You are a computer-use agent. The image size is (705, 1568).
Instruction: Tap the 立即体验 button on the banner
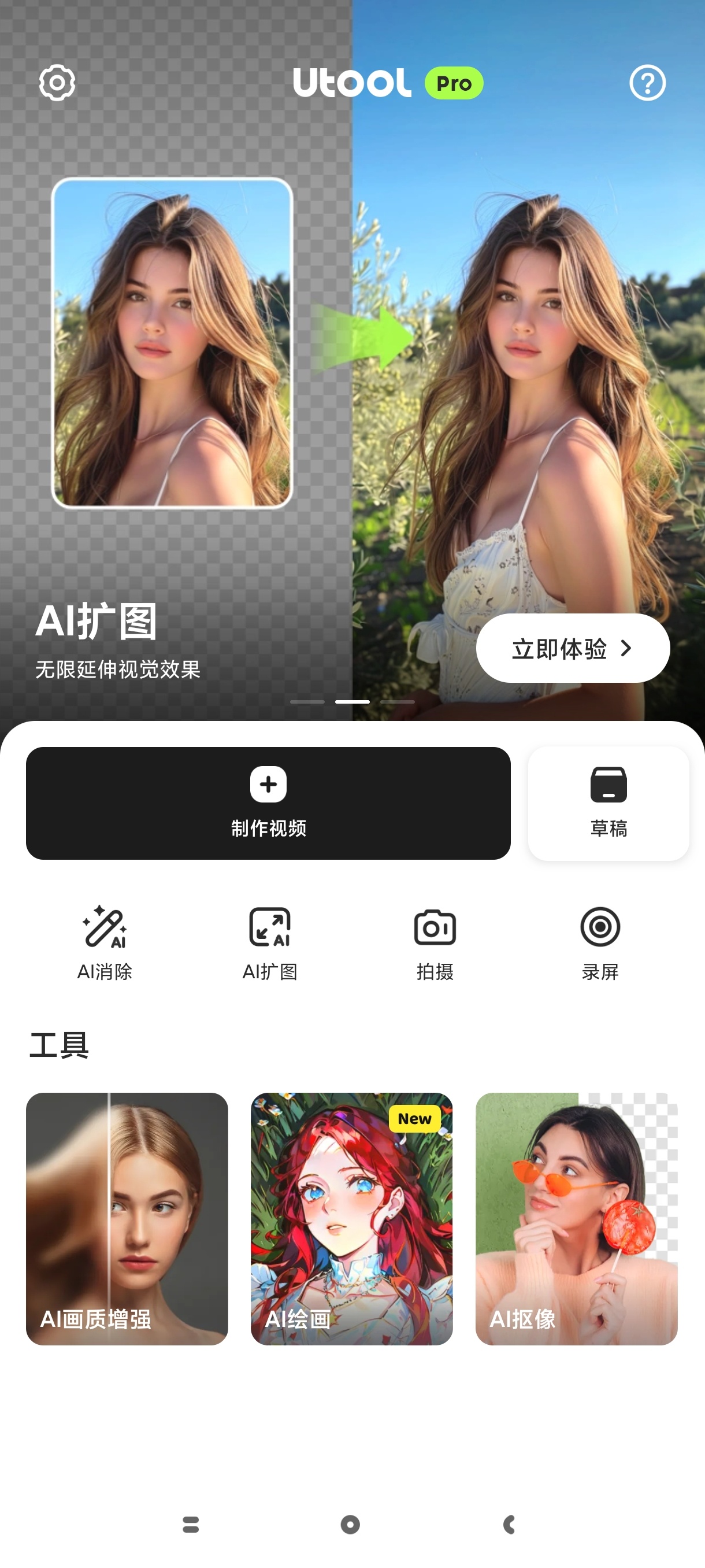573,648
